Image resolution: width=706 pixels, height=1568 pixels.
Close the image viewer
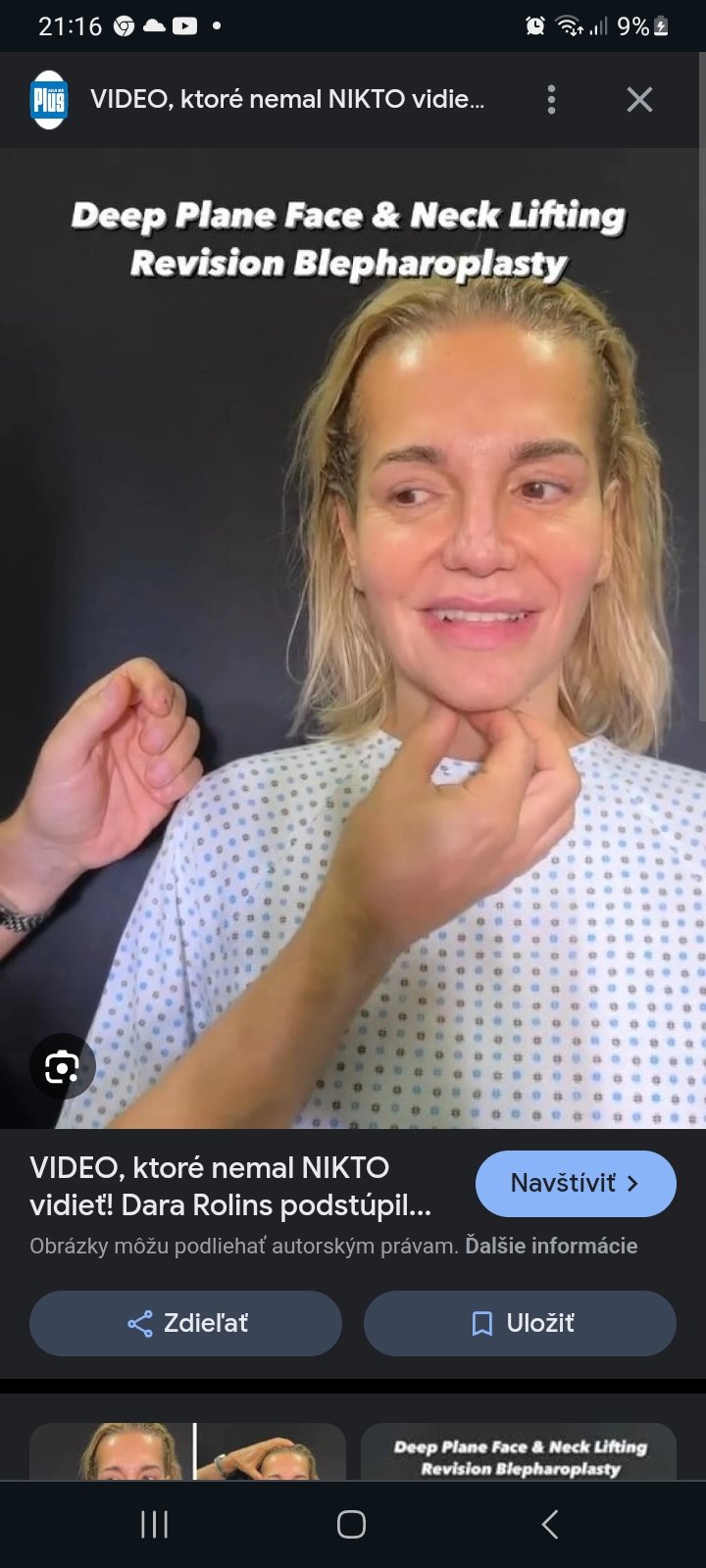pyautogui.click(x=639, y=99)
